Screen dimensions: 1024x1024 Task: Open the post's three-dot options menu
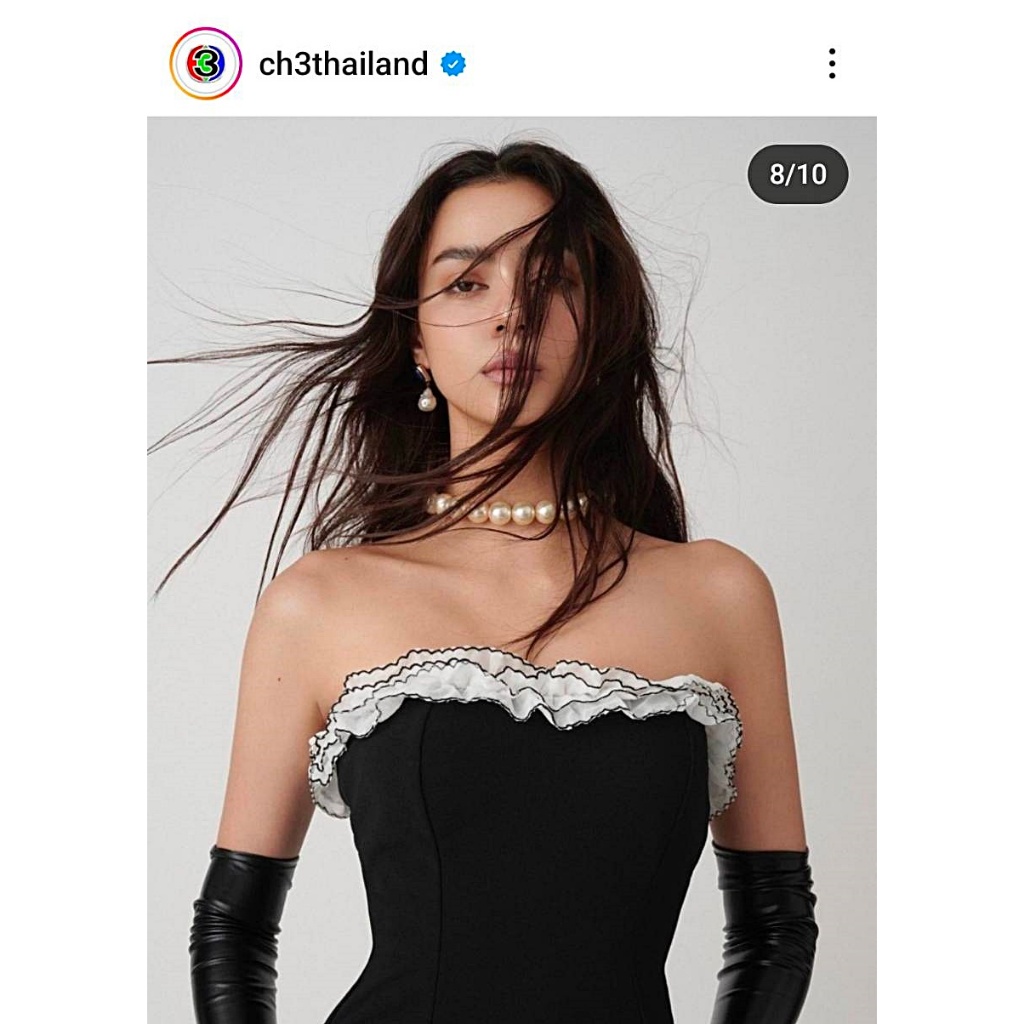click(x=831, y=63)
